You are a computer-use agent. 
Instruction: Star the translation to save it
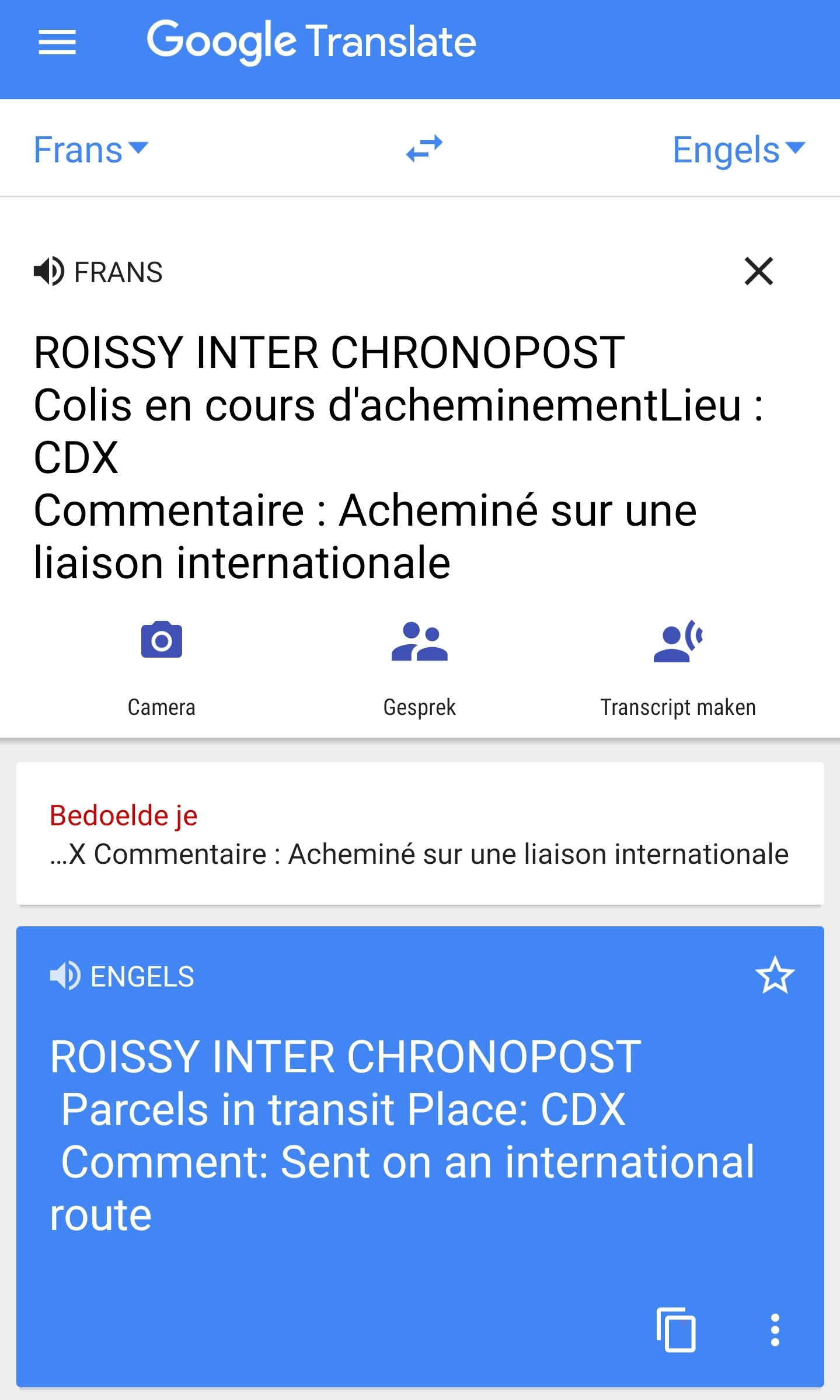(775, 975)
